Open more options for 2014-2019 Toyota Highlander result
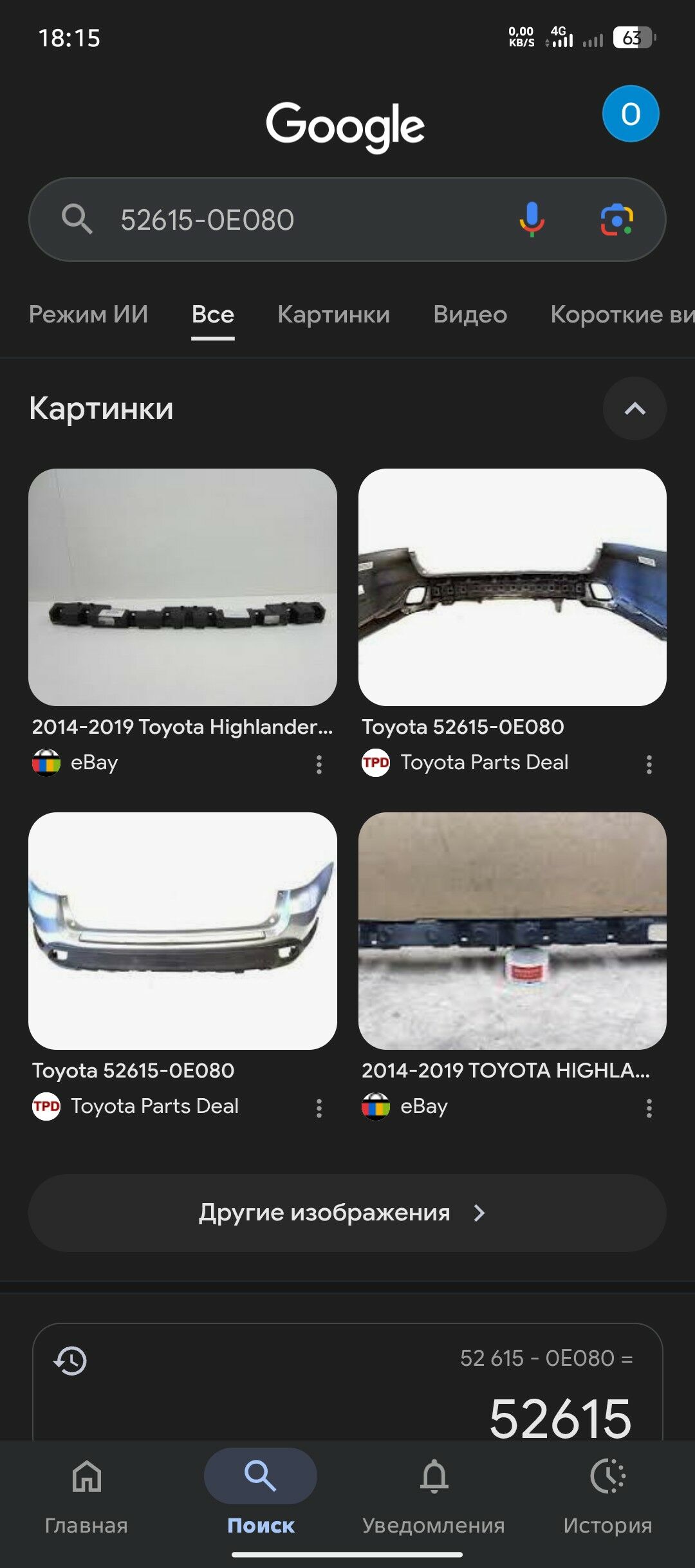This screenshot has height=1568, width=695. pyautogui.click(x=319, y=764)
